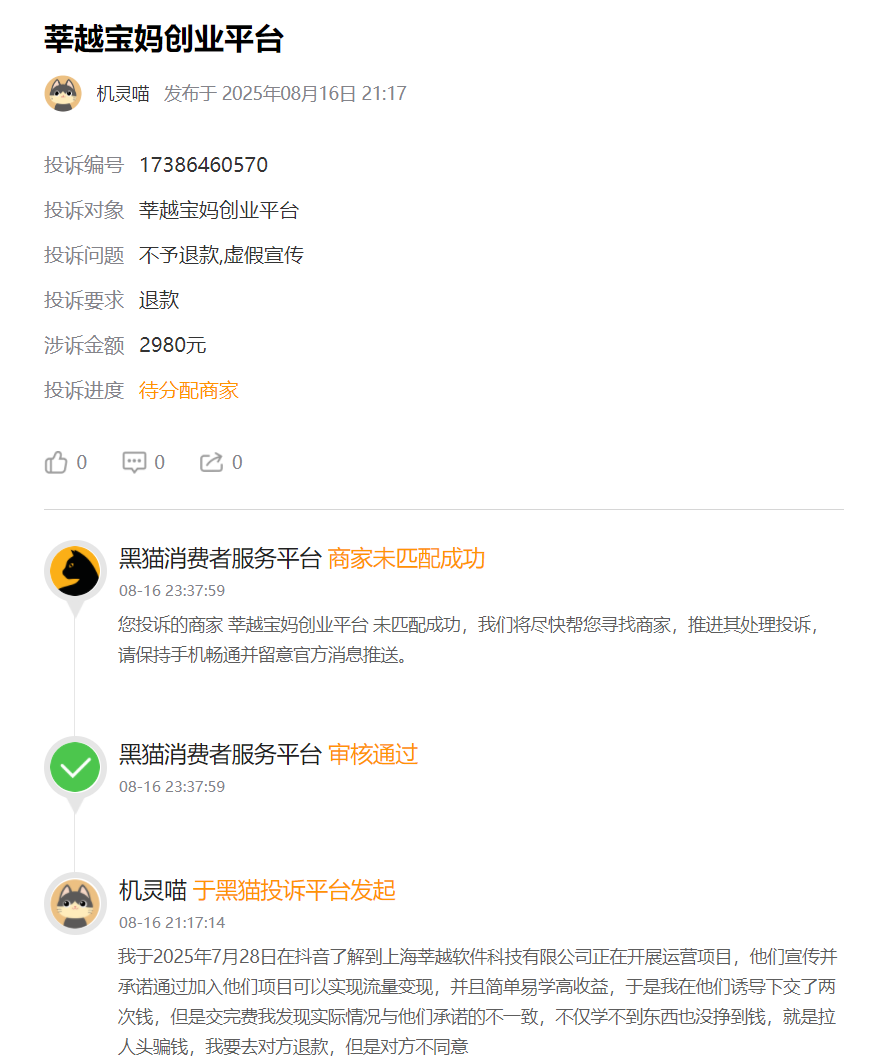
Task: Click the thumbs-up like icon
Action: point(56,461)
